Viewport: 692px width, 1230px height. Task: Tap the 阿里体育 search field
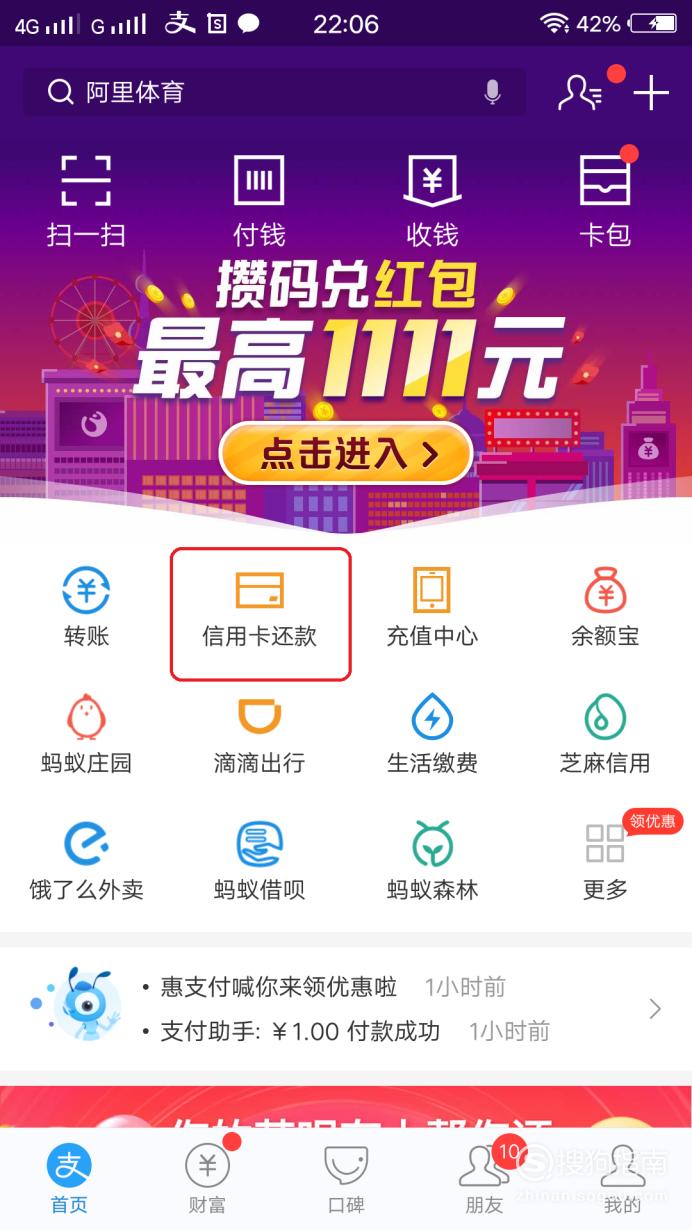274,93
